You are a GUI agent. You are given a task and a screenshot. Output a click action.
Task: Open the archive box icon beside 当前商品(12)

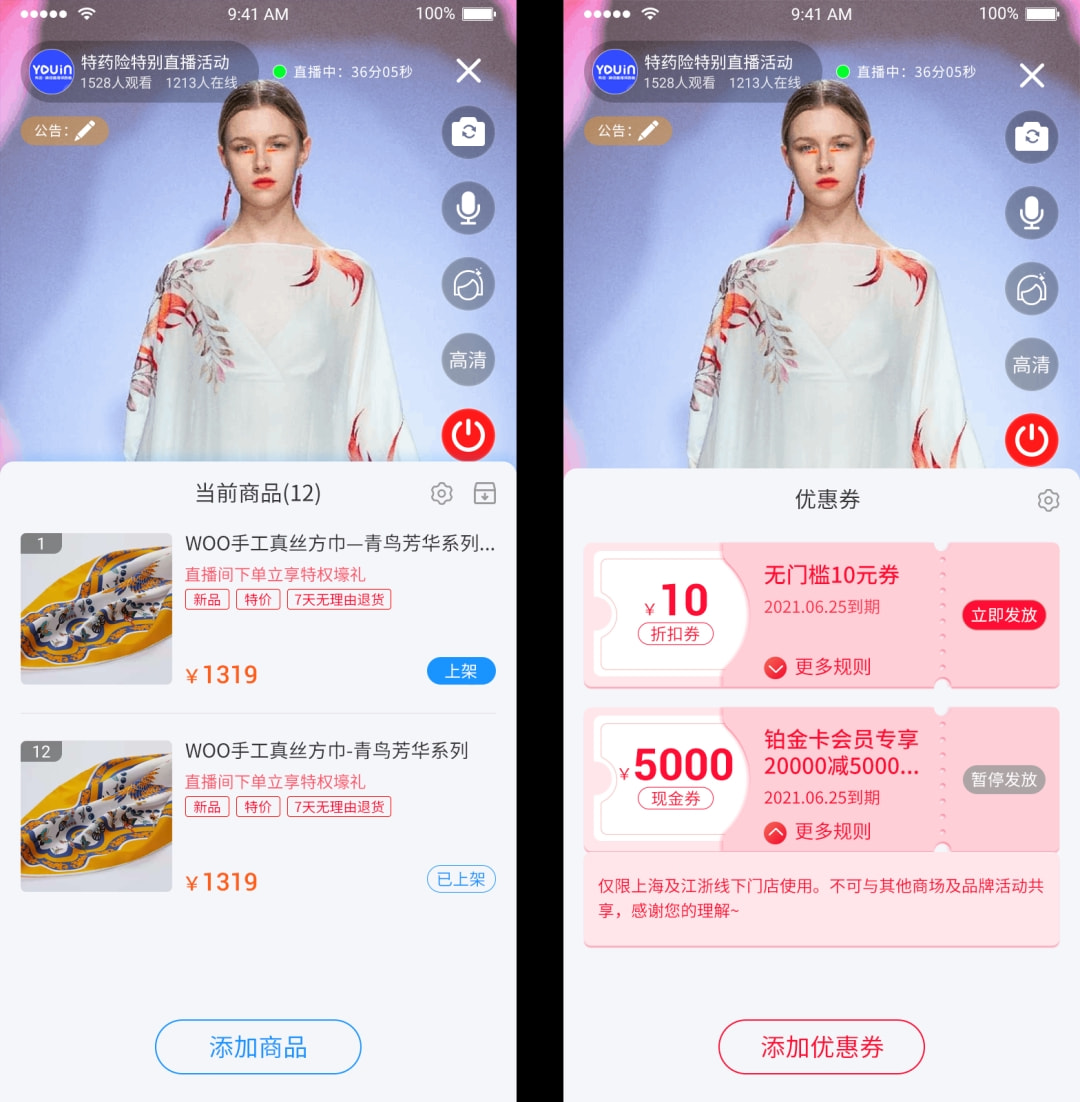click(x=485, y=493)
